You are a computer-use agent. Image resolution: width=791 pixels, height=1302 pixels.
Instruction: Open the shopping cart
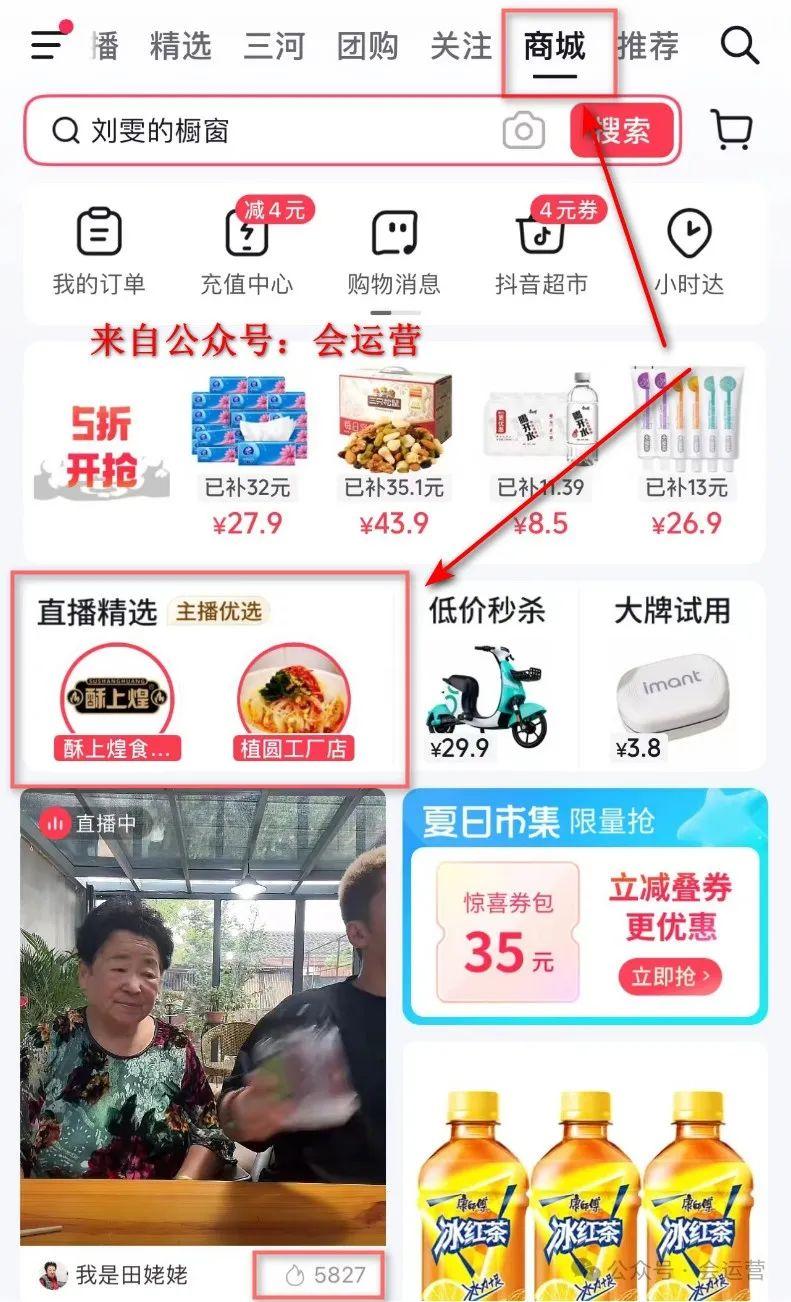point(732,130)
